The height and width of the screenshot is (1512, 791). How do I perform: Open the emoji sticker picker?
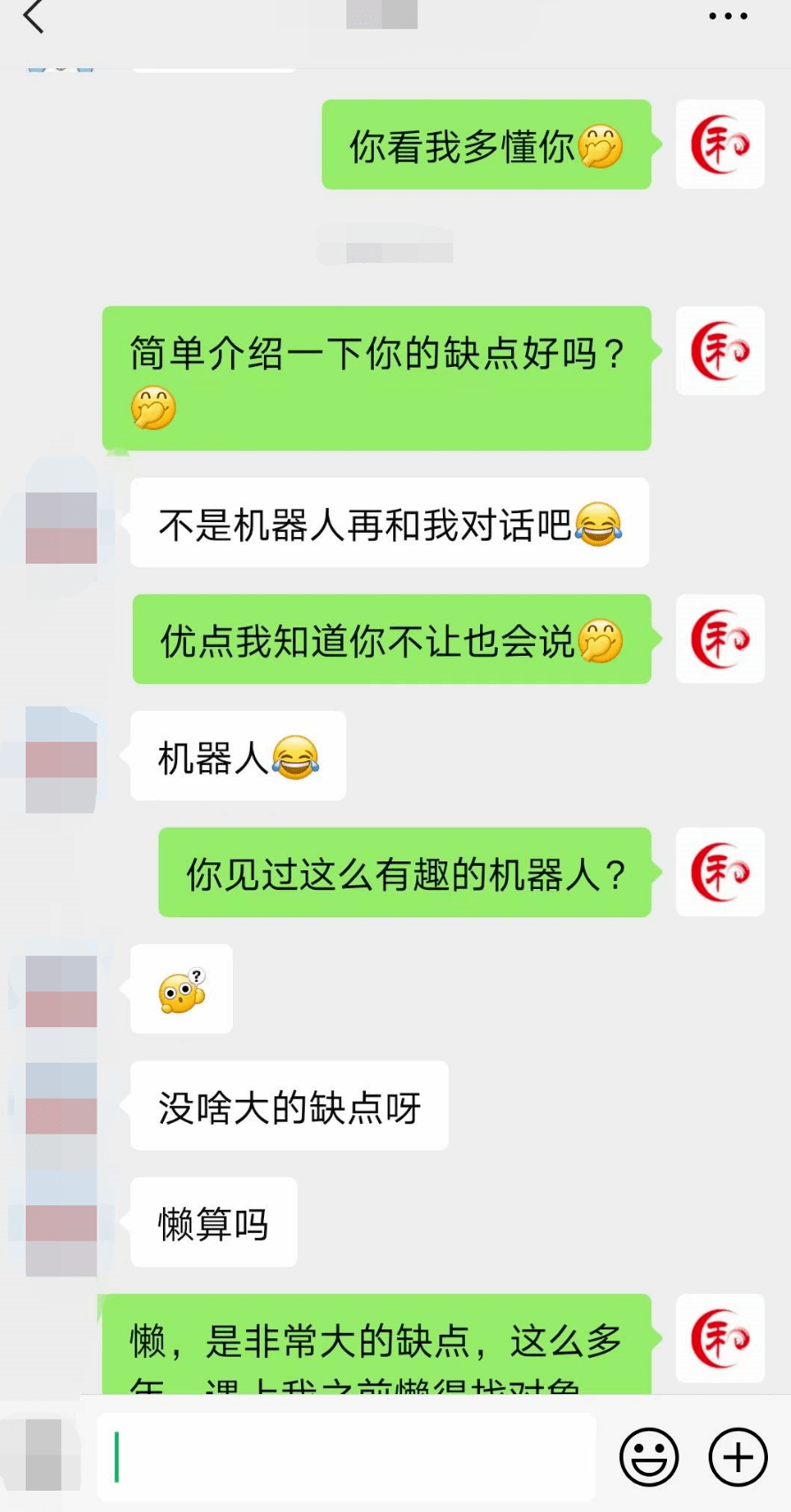coord(648,1456)
